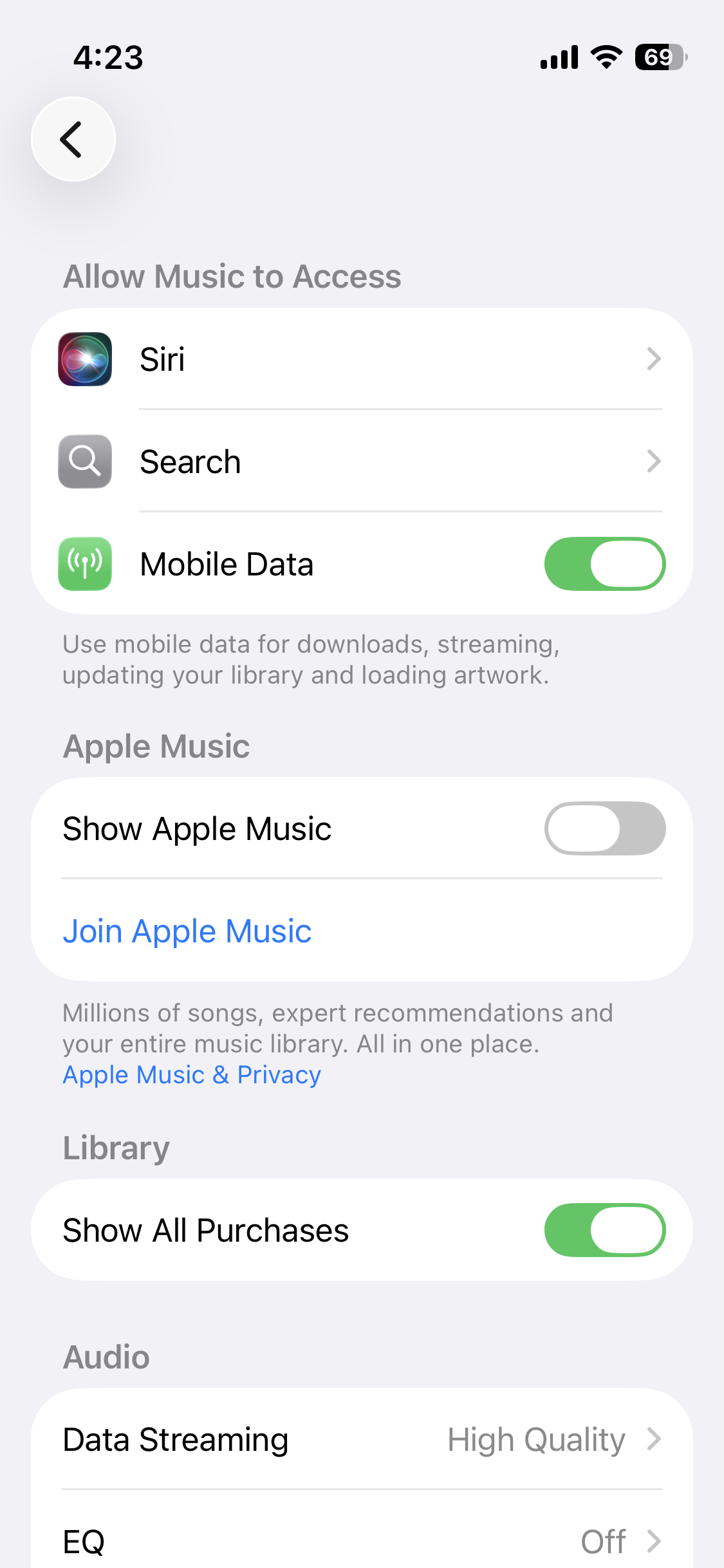724x1568 pixels.
Task: Enable Show Apple Music
Action: (604, 828)
